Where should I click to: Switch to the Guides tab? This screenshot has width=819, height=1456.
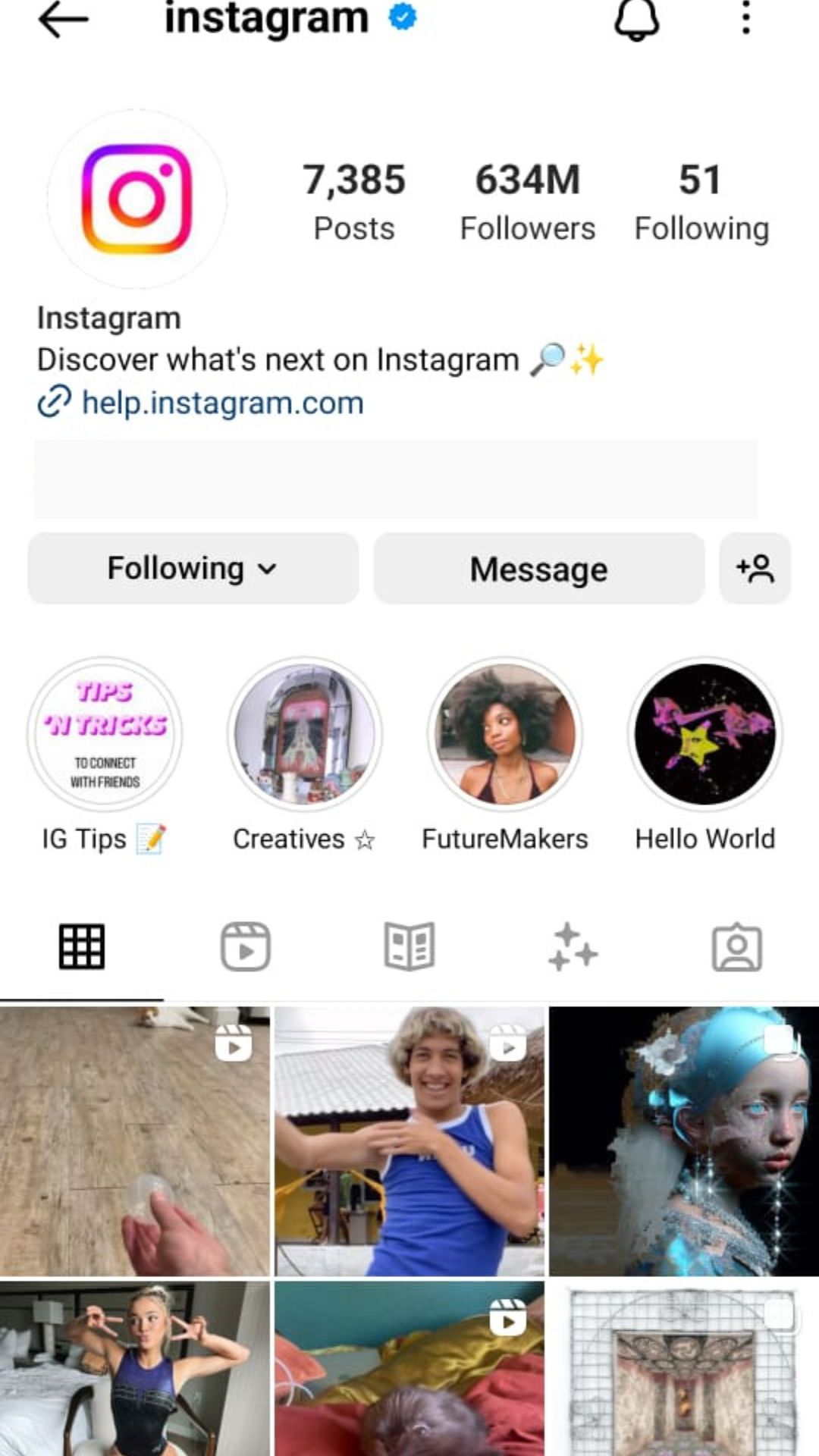tap(409, 946)
